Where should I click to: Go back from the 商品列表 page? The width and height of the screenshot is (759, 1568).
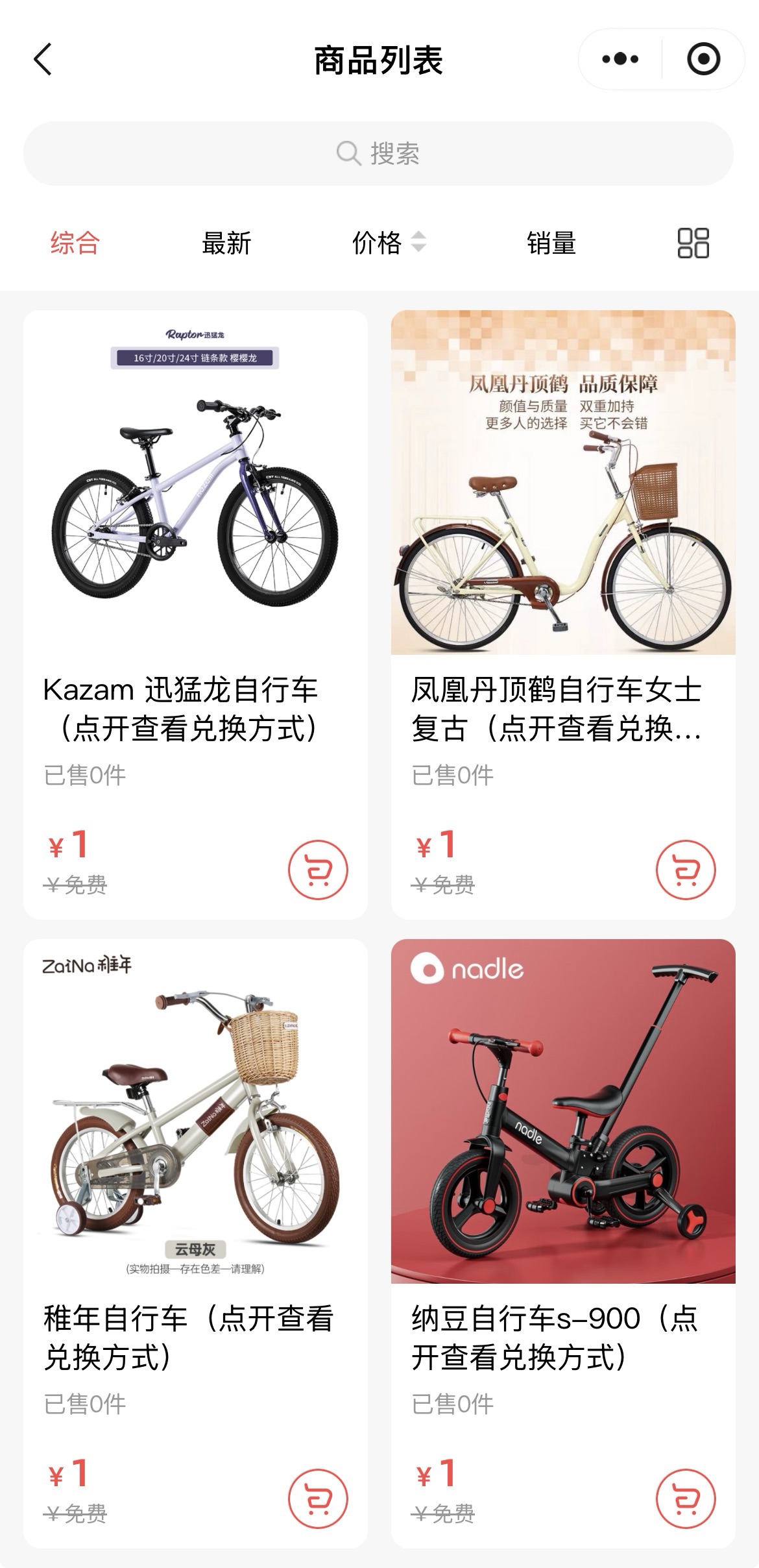[x=43, y=60]
